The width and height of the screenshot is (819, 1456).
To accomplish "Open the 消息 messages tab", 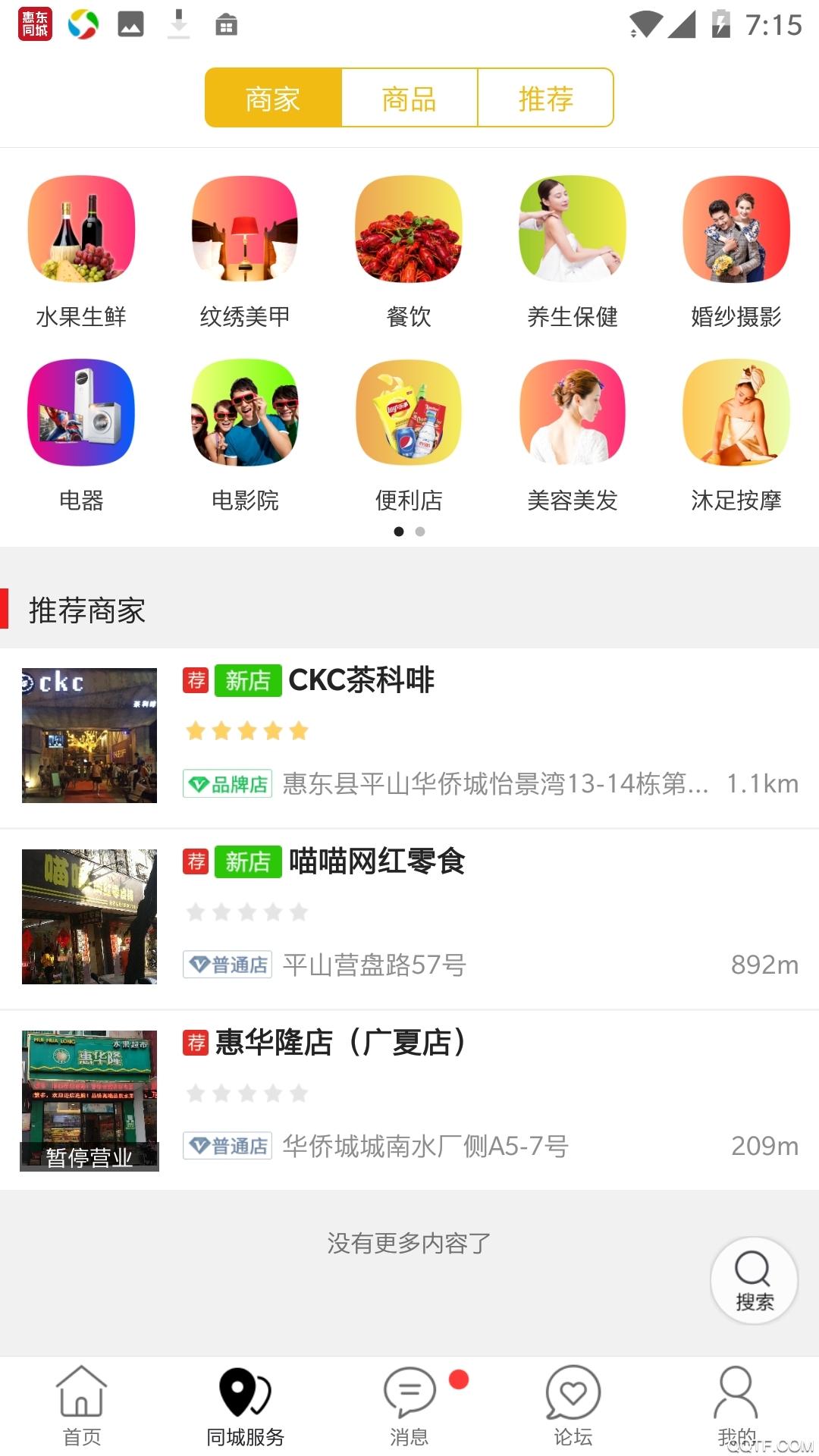I will point(409,1405).
